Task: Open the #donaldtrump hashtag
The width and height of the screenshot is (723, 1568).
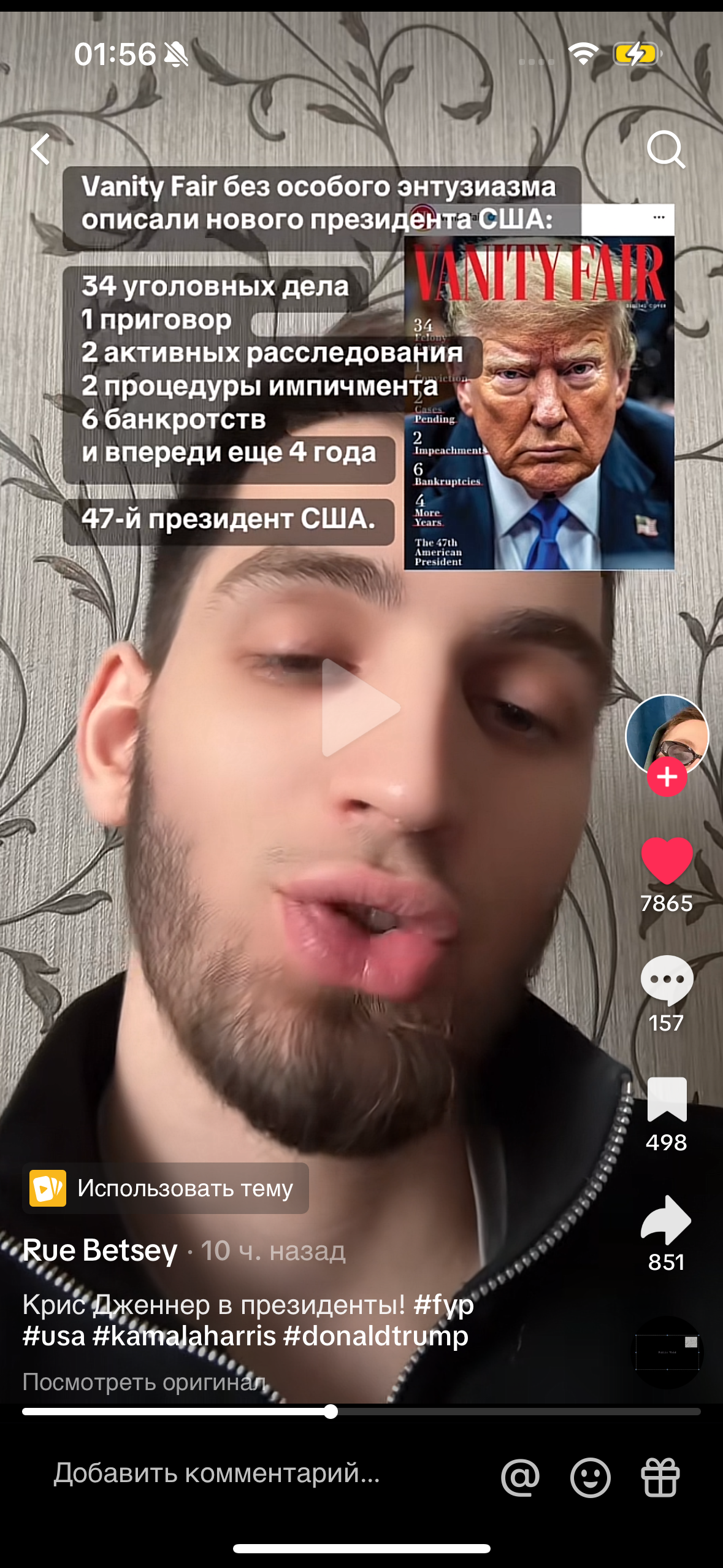Action: (x=376, y=1335)
